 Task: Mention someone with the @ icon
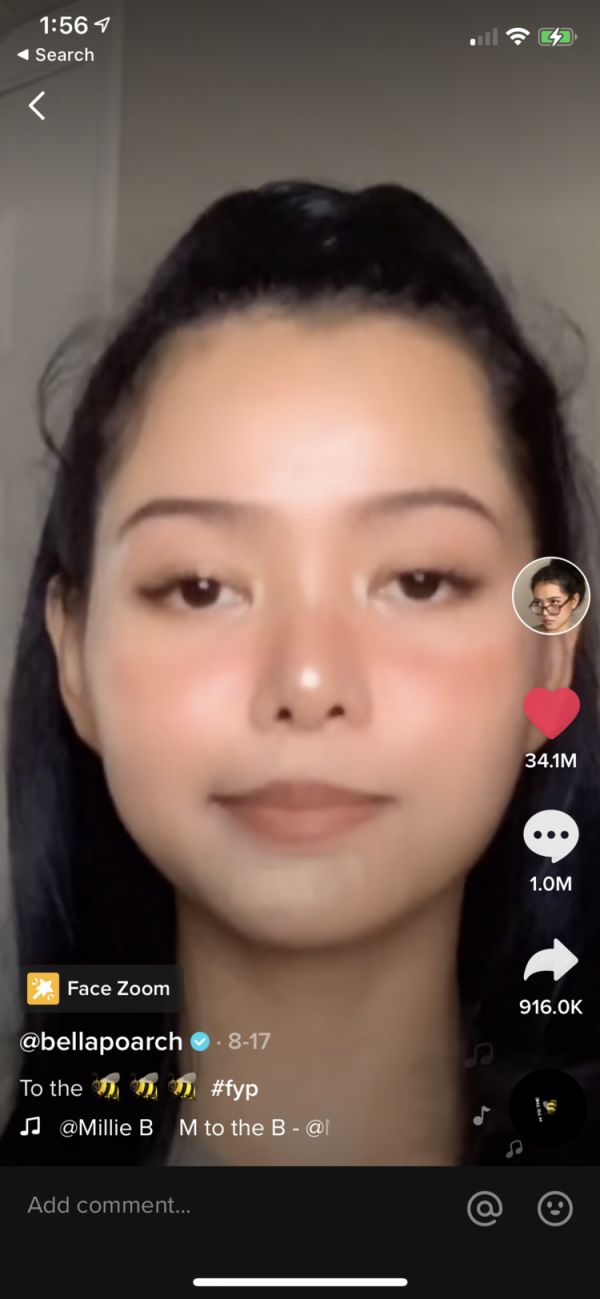pyautogui.click(x=485, y=1208)
